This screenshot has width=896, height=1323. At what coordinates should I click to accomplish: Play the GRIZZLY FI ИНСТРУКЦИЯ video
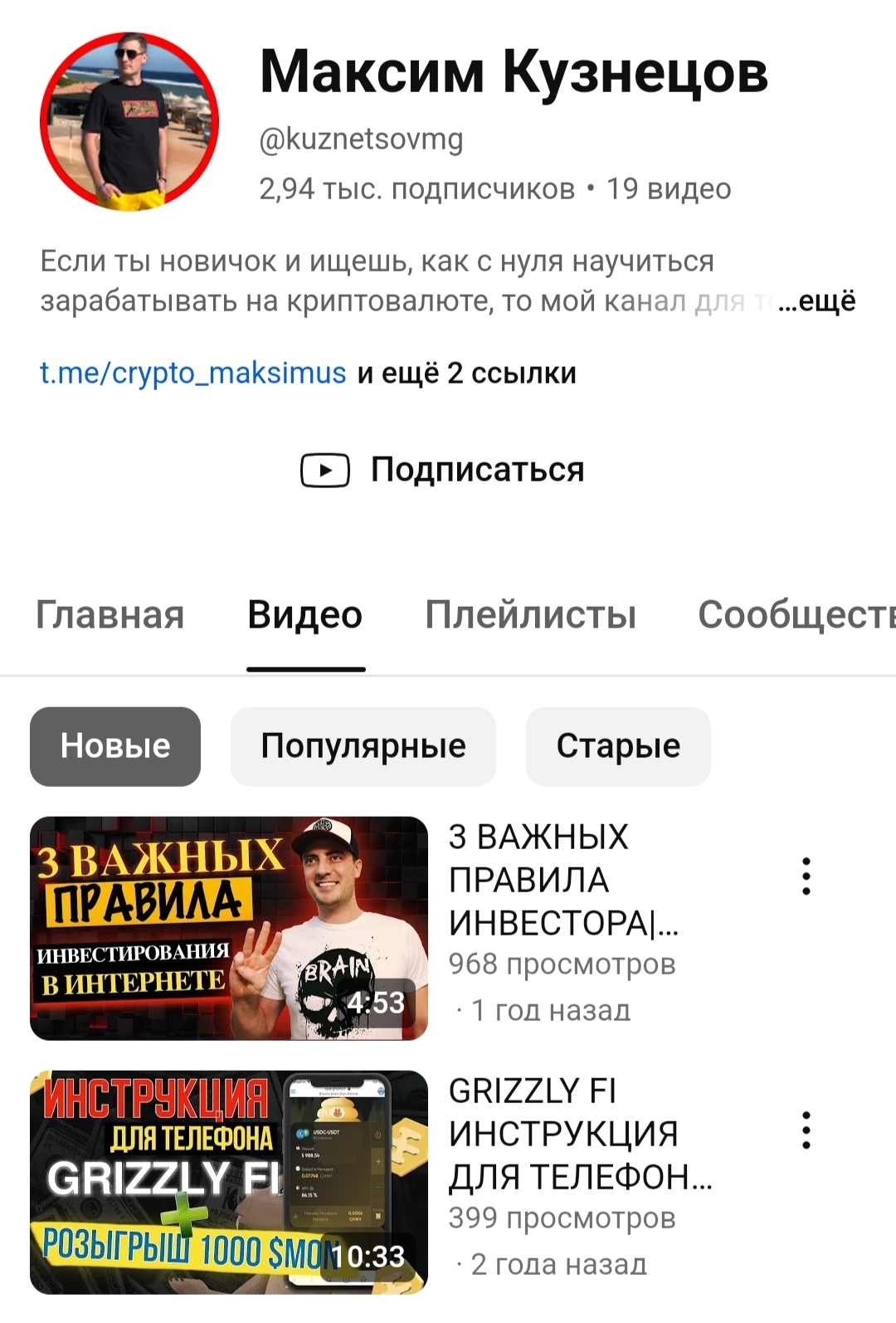coord(229,1182)
